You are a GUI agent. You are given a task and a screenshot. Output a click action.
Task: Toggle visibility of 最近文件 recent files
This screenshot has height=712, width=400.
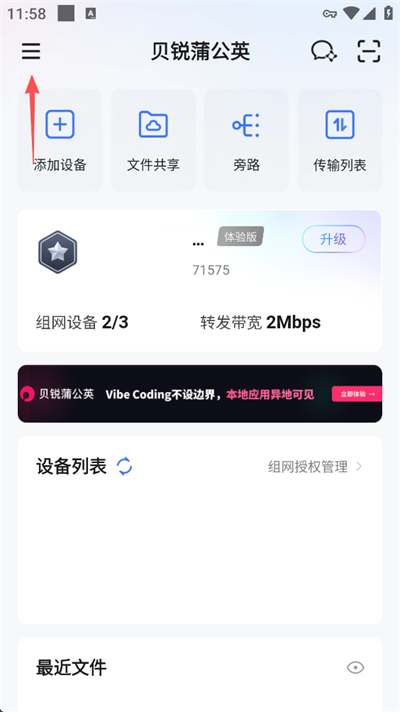click(x=356, y=668)
